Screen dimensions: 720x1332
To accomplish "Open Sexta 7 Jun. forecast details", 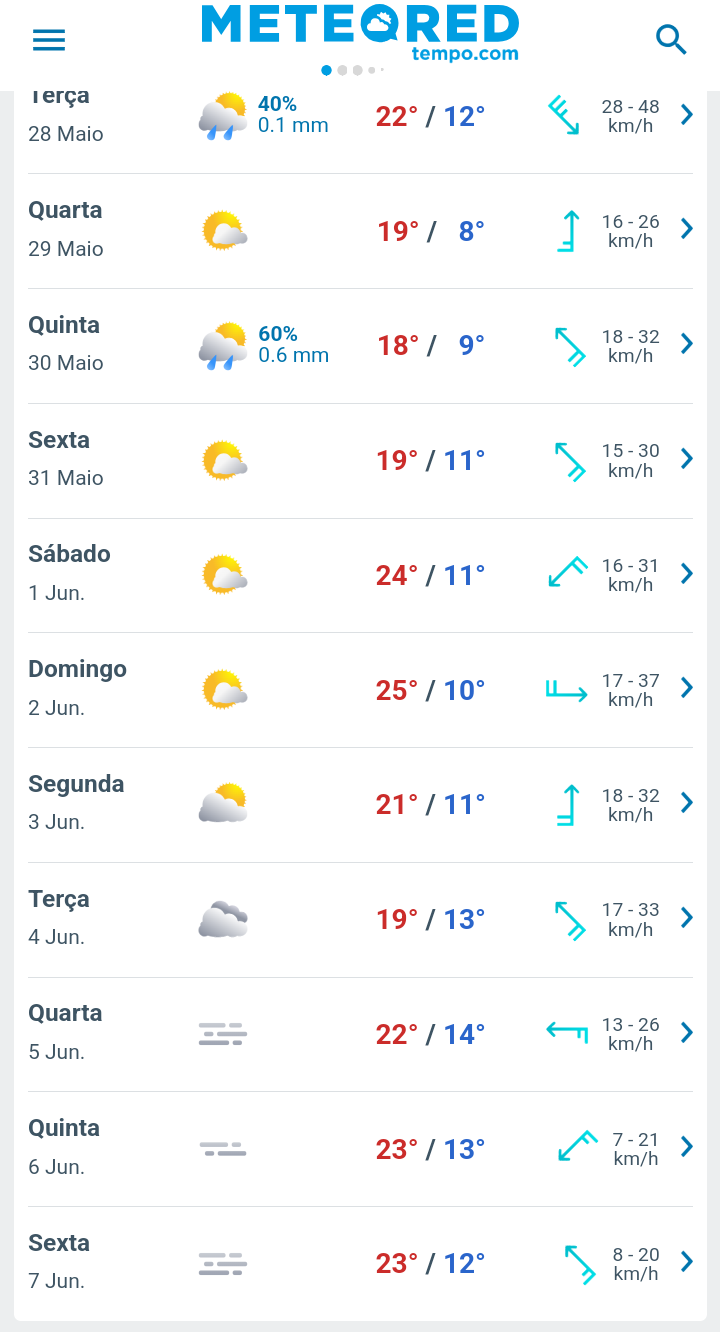I will (360, 1264).
